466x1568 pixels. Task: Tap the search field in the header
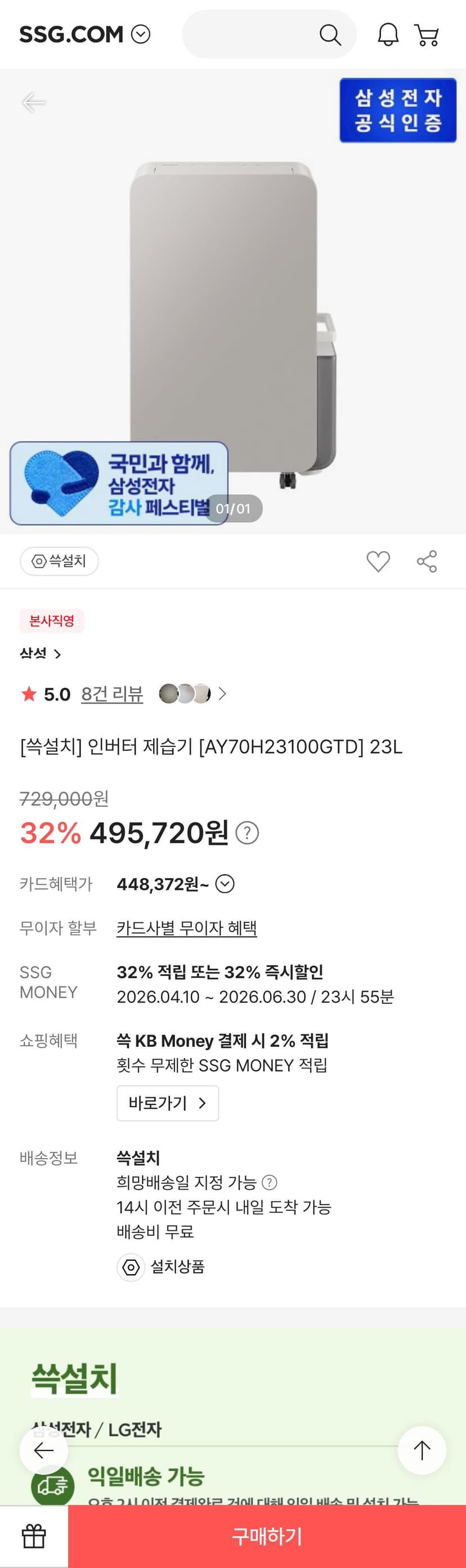[269, 34]
